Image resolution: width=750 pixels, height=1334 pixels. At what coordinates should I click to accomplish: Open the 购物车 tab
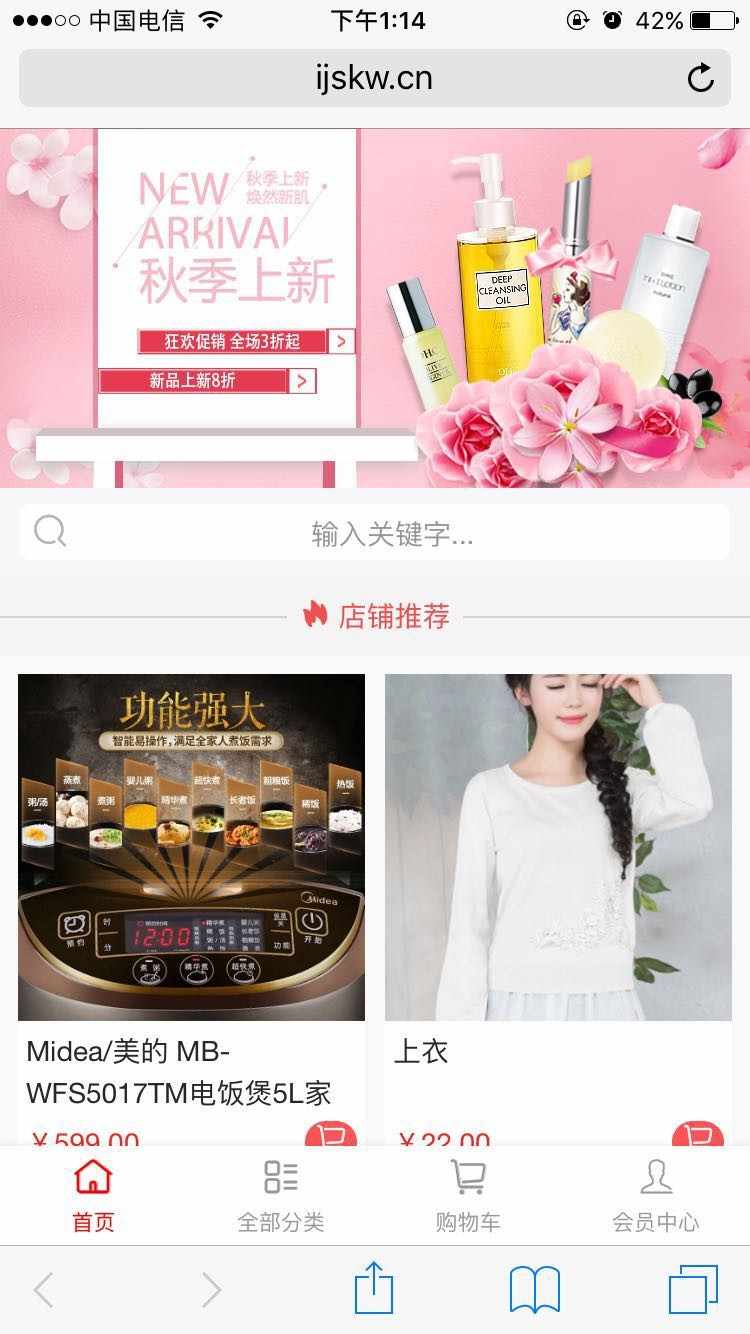pos(468,1196)
